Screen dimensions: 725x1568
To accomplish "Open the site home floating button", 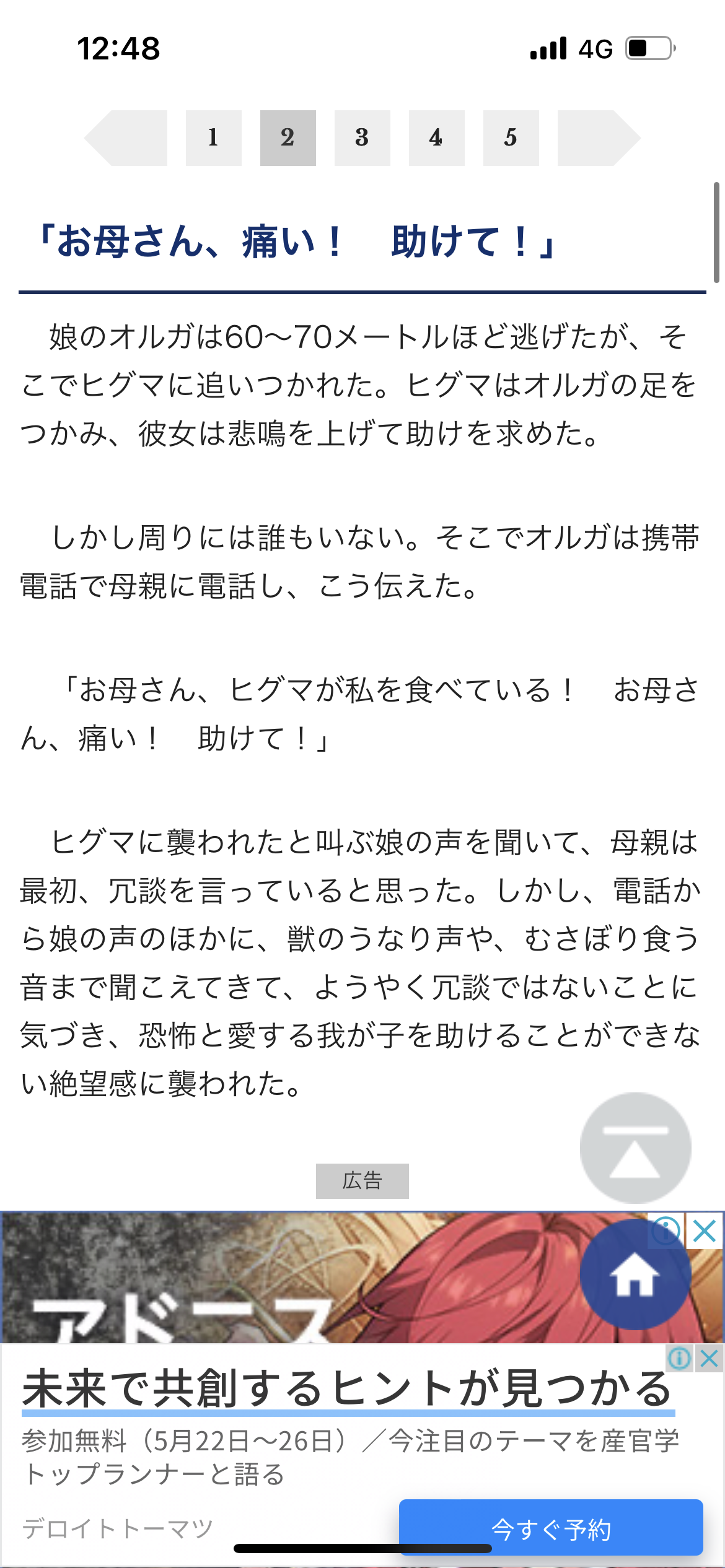I will [x=636, y=1274].
